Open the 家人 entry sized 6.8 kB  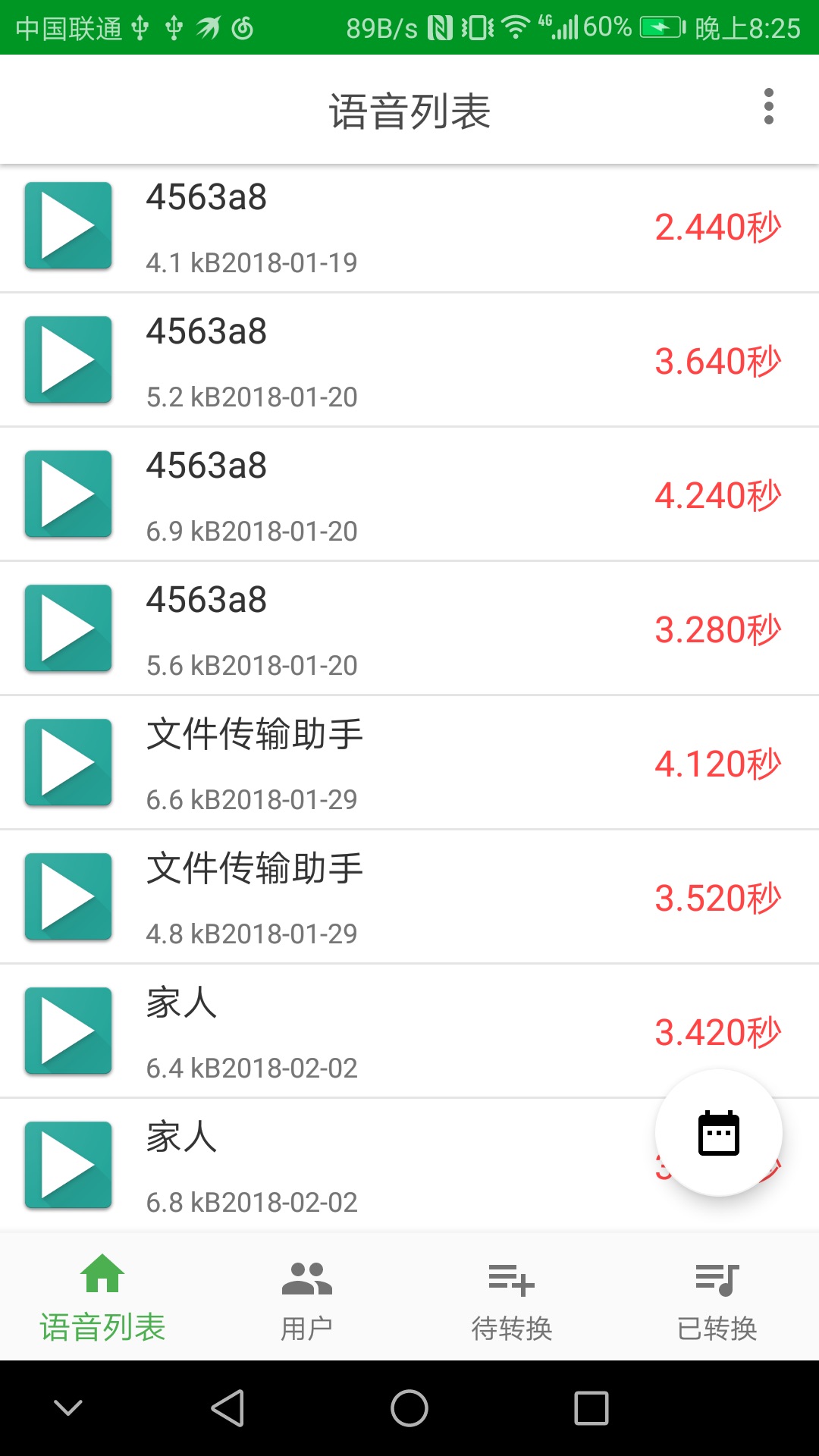pos(409,1166)
